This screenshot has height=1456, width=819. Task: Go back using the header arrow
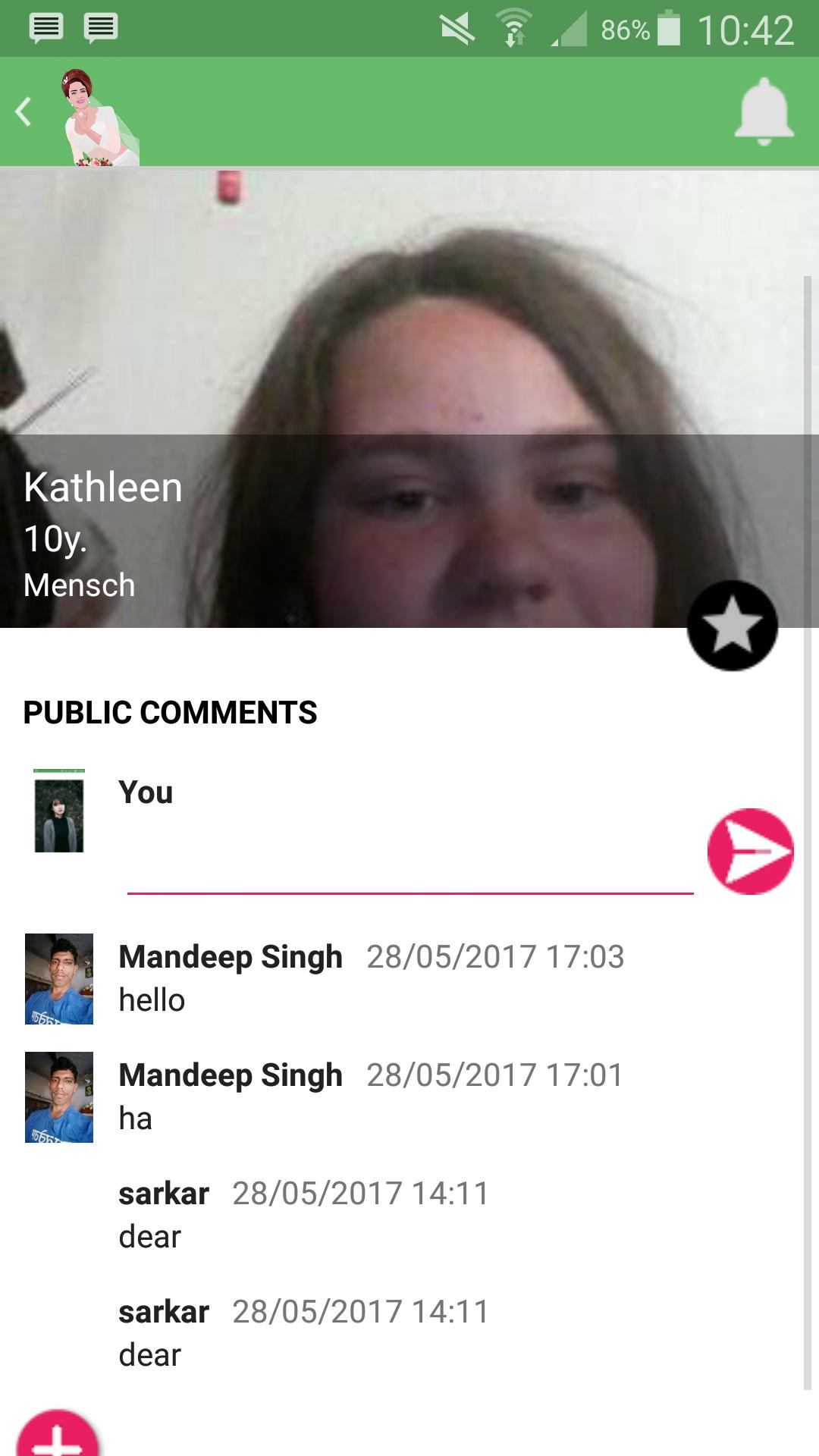[24, 112]
